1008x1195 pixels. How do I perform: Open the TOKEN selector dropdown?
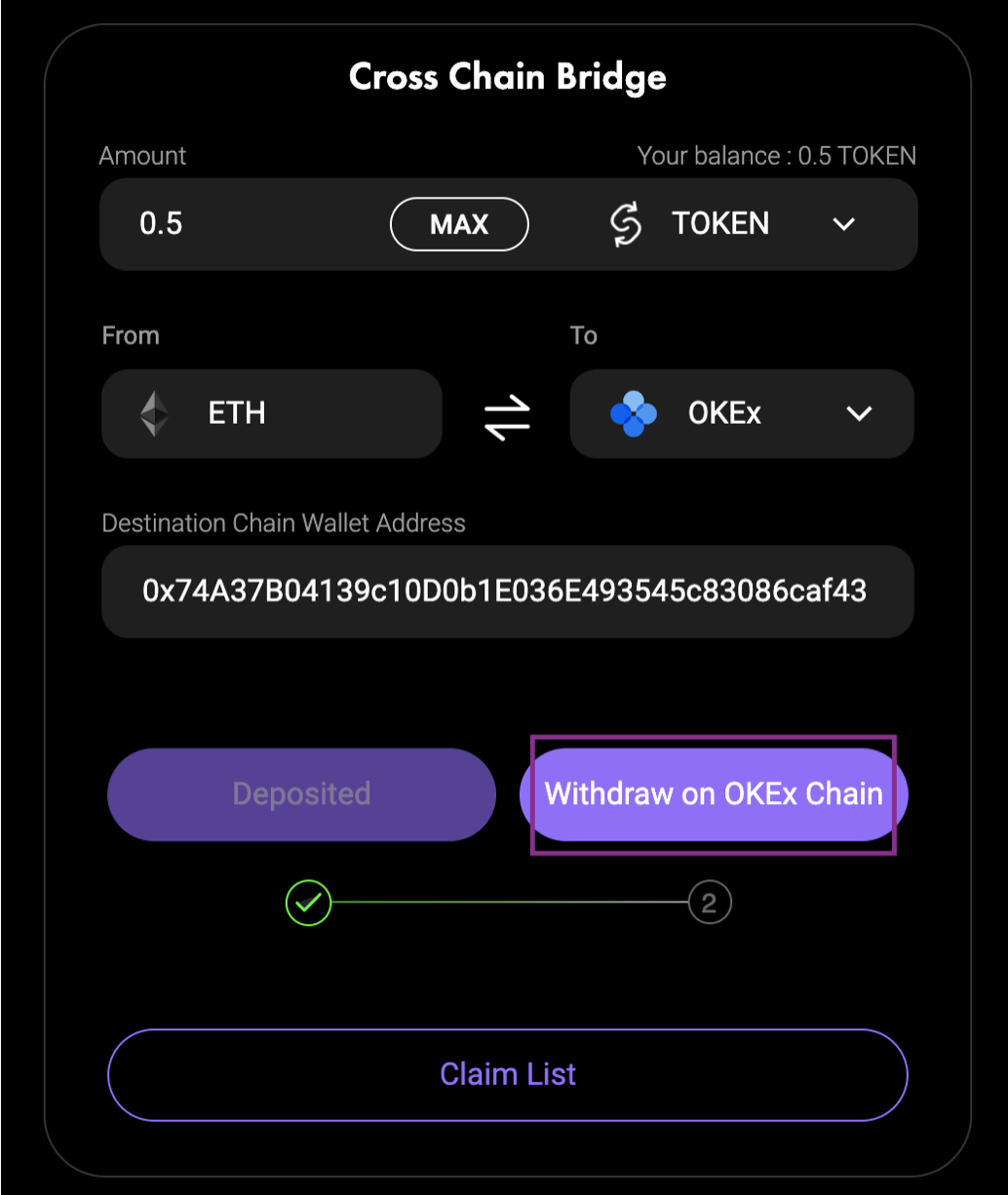click(733, 224)
